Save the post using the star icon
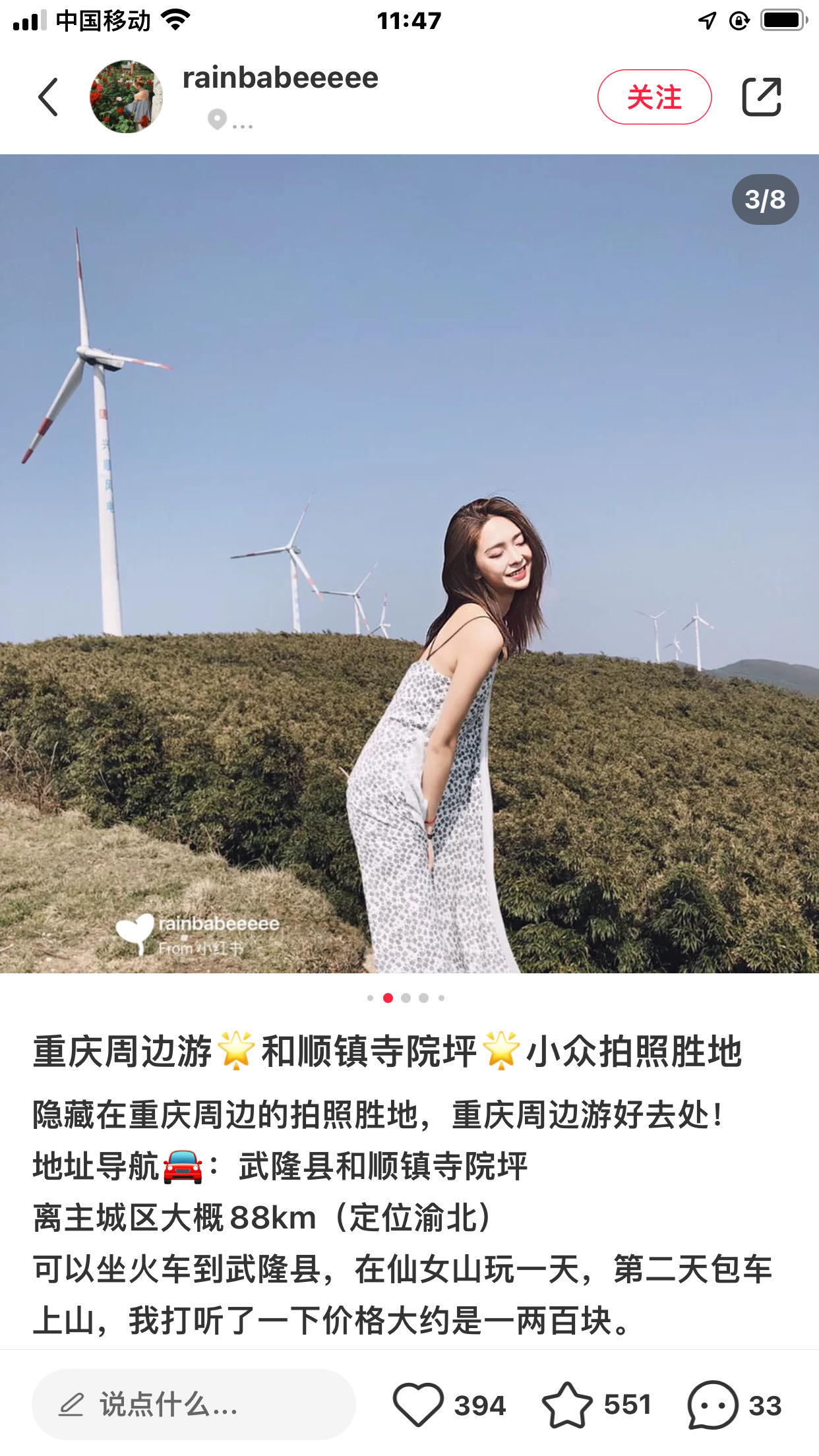The image size is (819, 1456). (567, 1405)
